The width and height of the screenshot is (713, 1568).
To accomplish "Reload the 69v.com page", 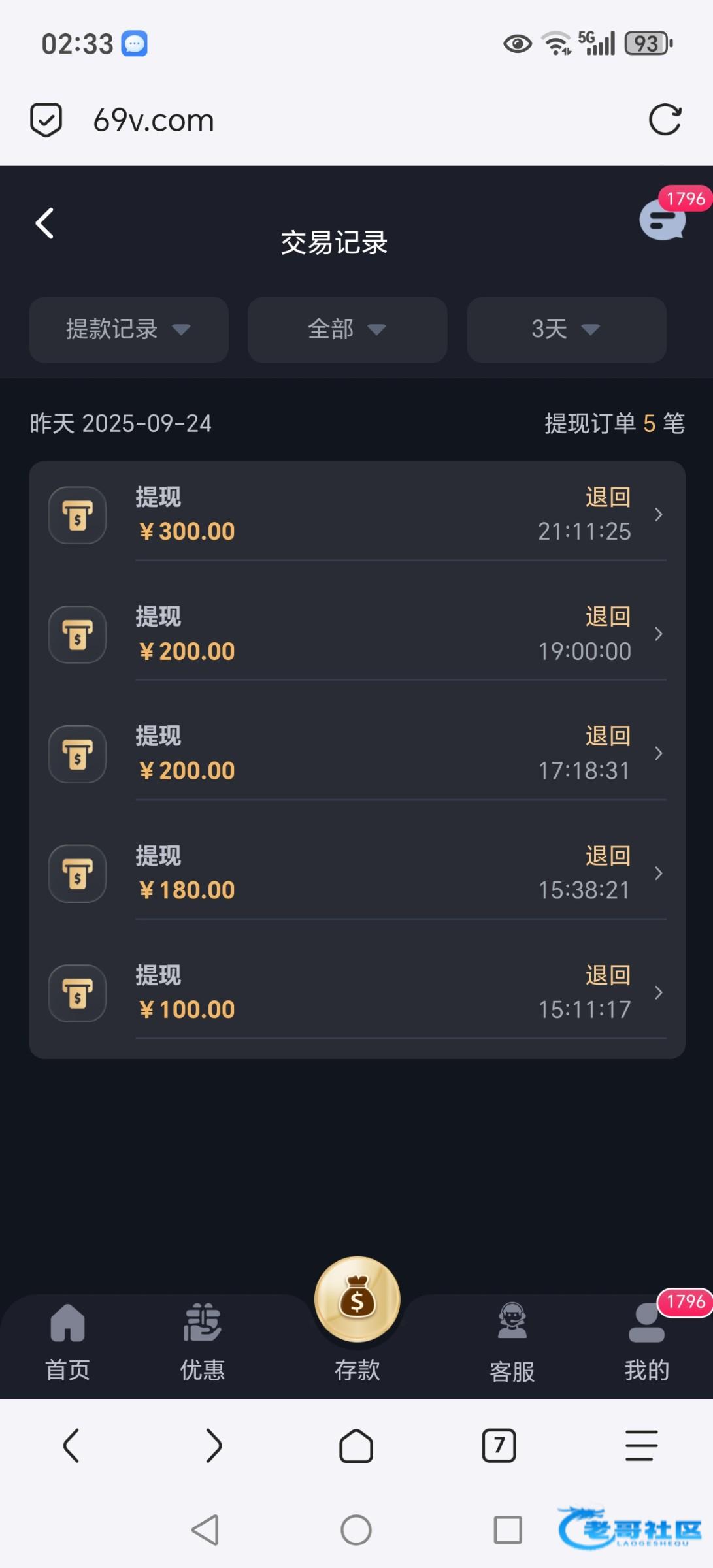I will click(x=665, y=120).
